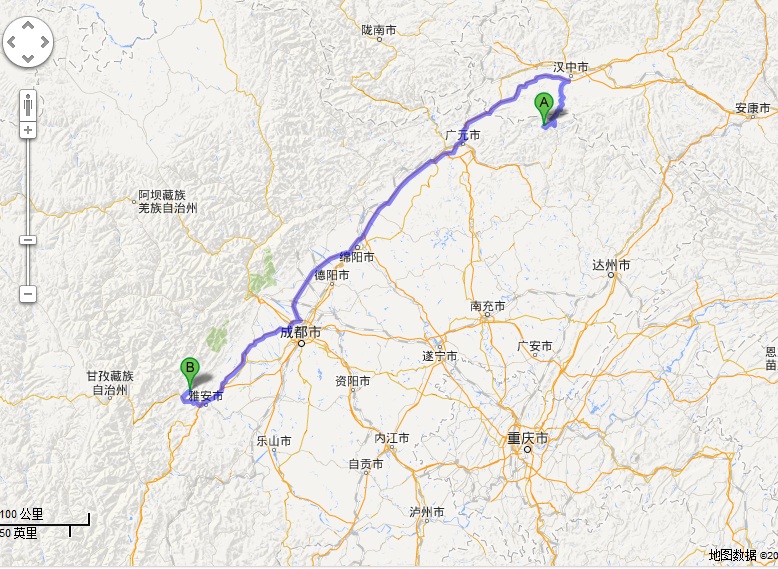The width and height of the screenshot is (778, 569).
Task: Pan the map down
Action: point(27,56)
